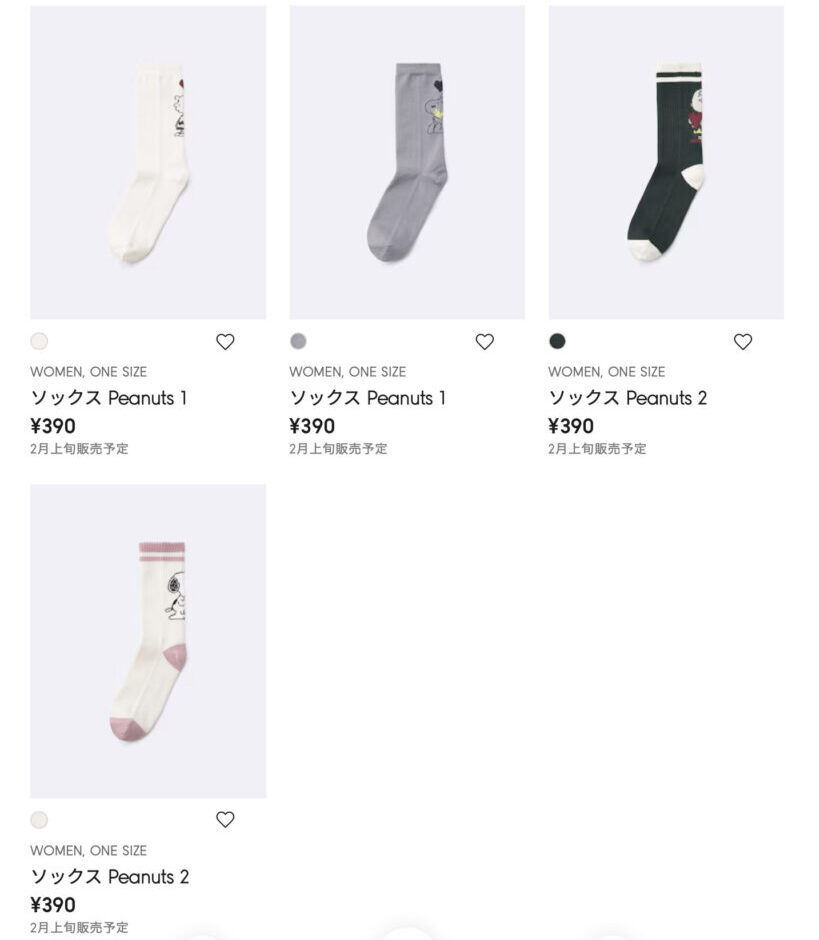This screenshot has height=940, width=819.
Task: Select the white swatch under first Peanuts 1
Action: (39, 341)
